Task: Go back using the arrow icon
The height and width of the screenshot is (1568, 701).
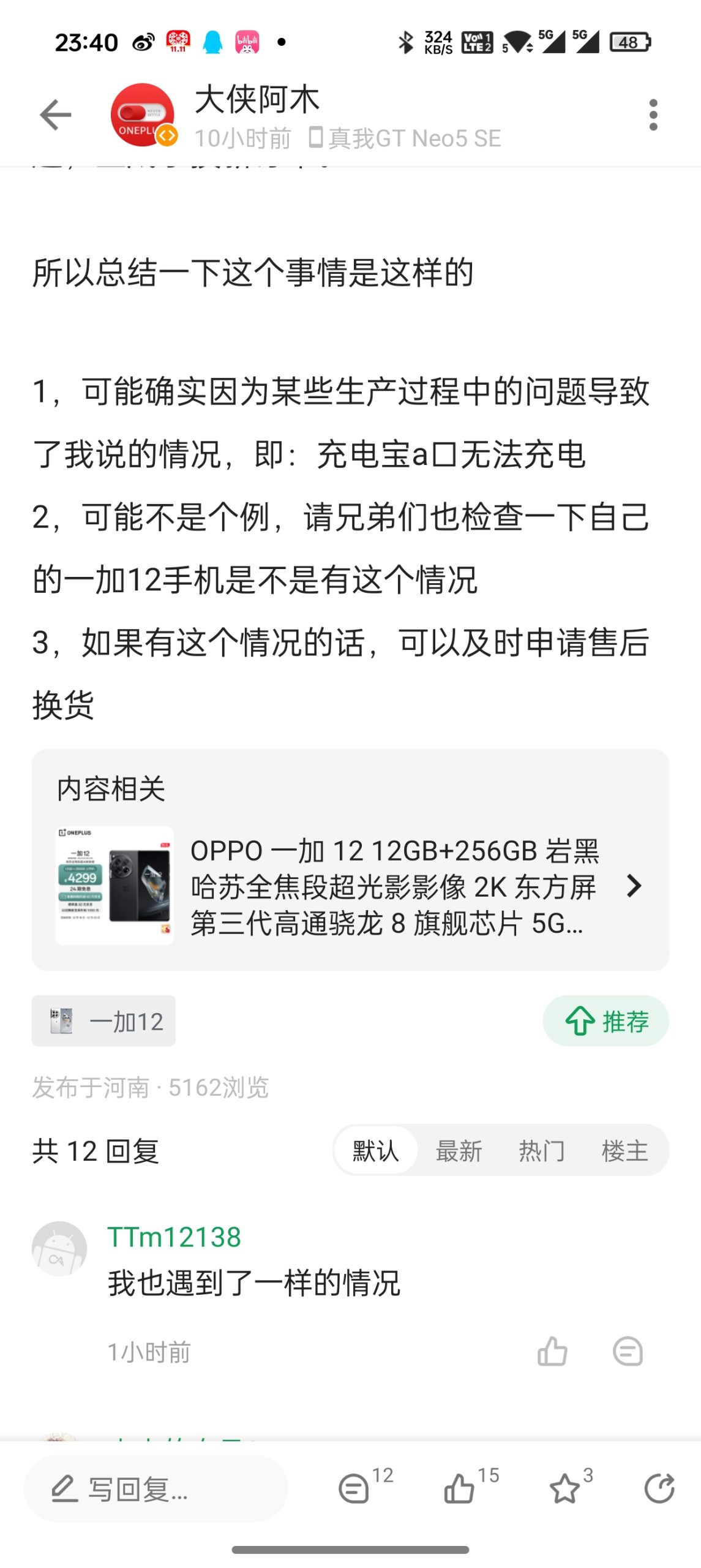Action: point(55,115)
